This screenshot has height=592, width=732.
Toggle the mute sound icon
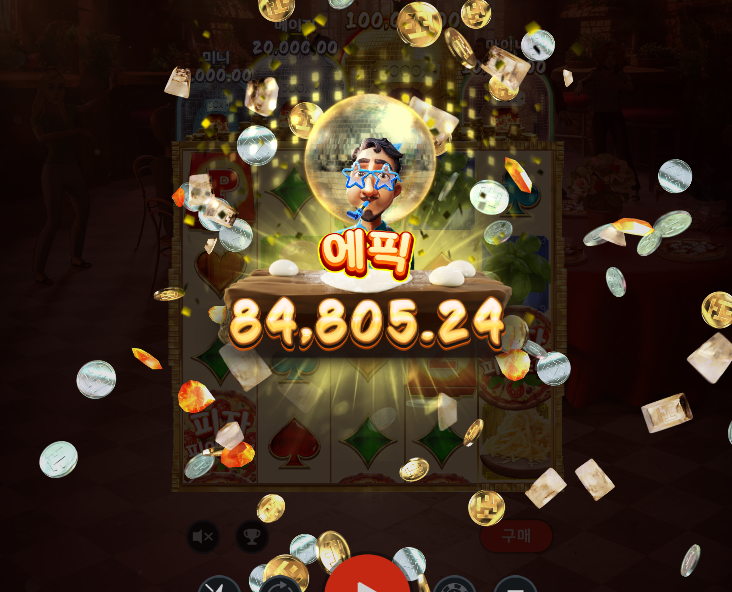point(203,537)
